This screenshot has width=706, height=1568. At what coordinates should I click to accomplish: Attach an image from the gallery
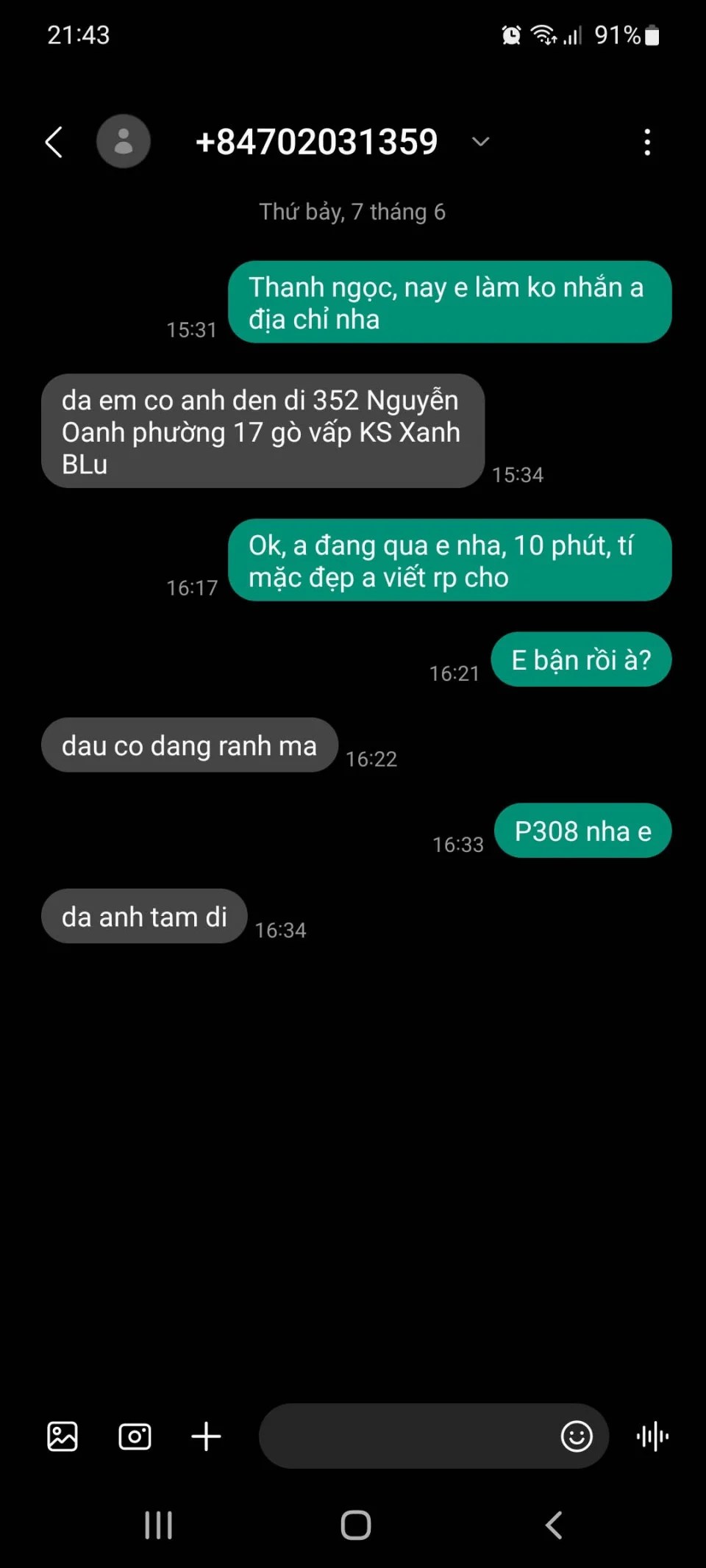click(x=63, y=1436)
